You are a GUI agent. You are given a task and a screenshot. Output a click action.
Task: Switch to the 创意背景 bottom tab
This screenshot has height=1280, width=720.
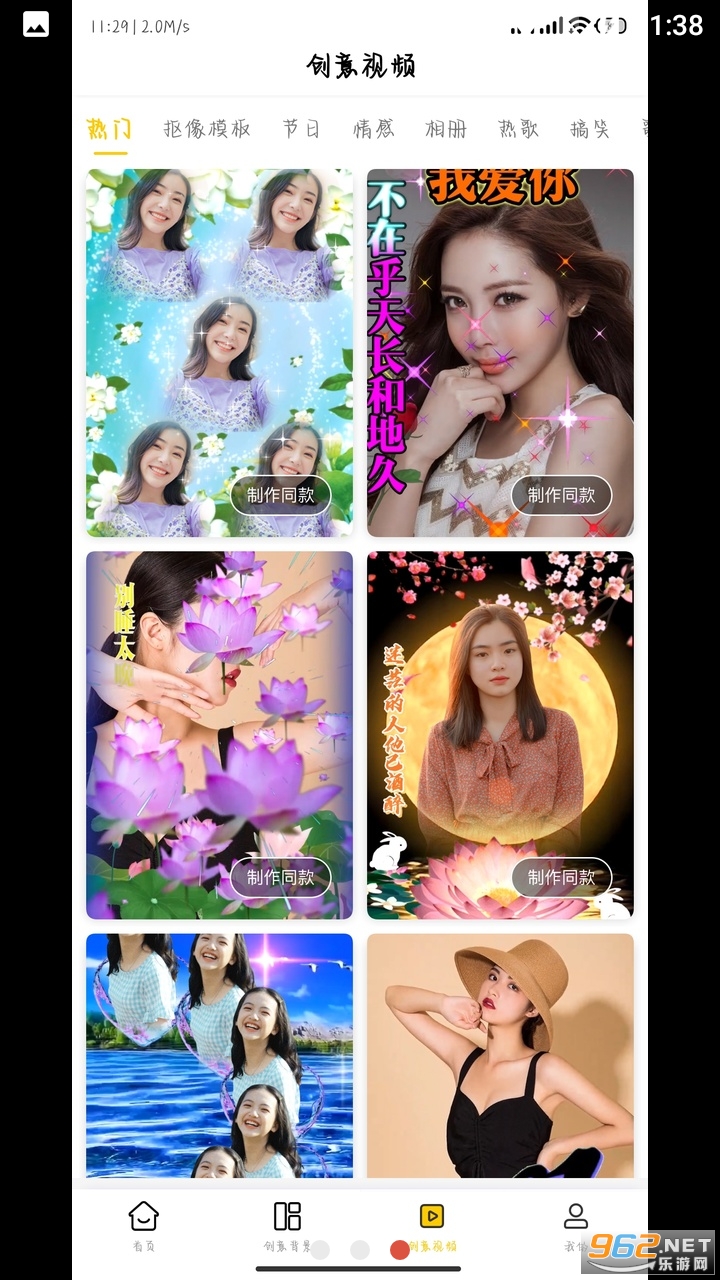click(287, 1225)
